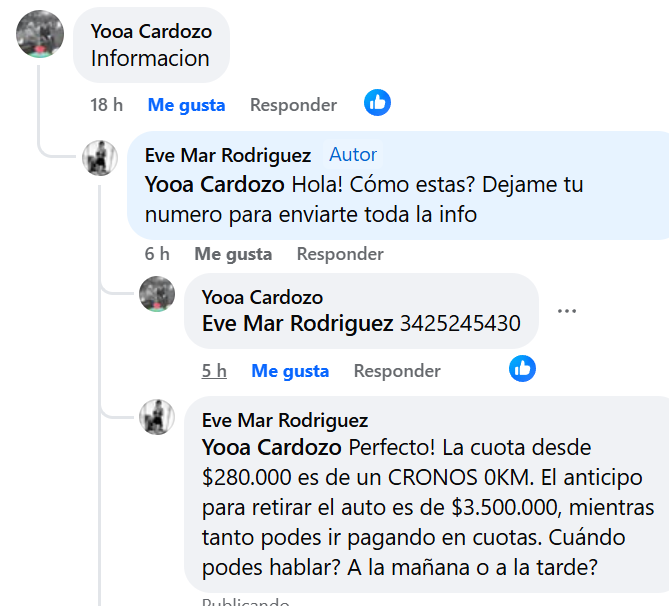Tap 'Me gusta' under the Informacion comment
Screen dimensions: 669x606
[186, 105]
